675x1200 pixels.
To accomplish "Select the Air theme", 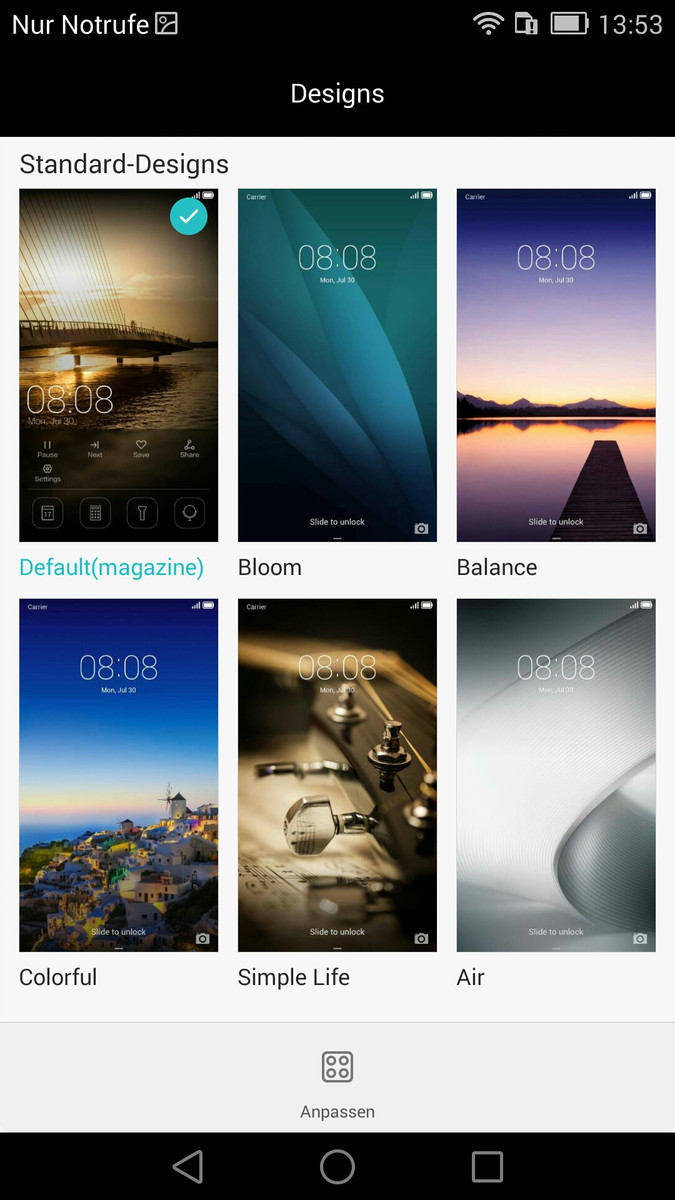I will click(x=556, y=775).
